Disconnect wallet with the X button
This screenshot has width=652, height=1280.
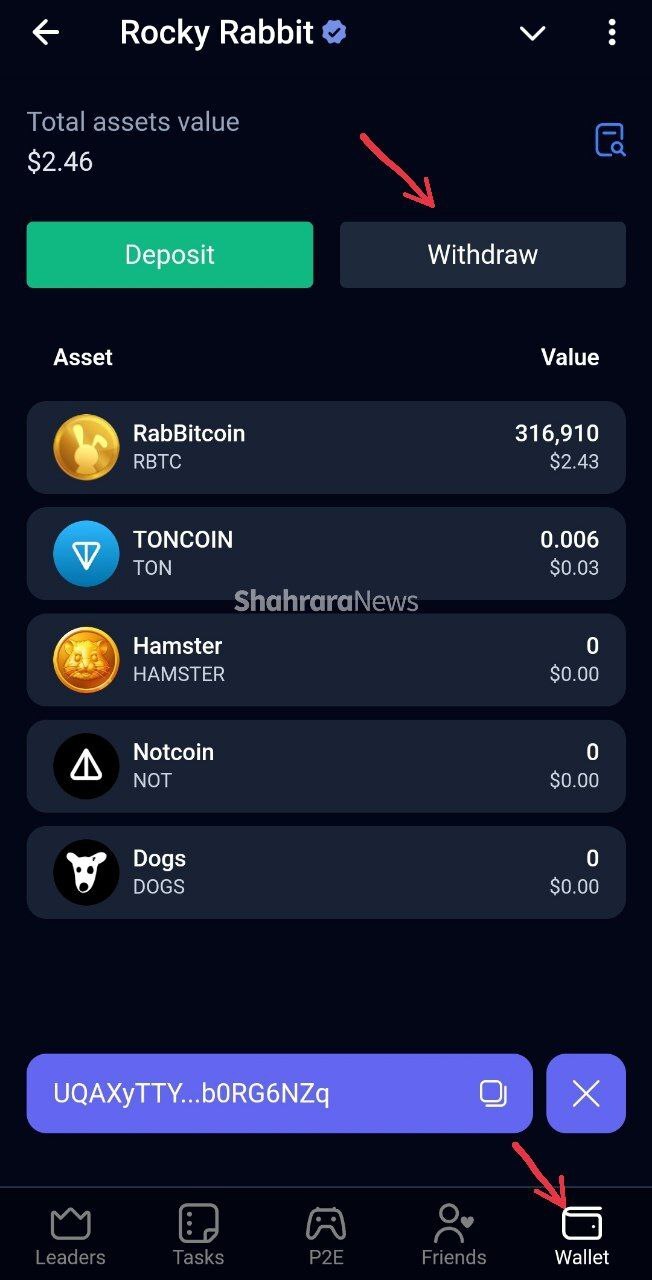586,1093
